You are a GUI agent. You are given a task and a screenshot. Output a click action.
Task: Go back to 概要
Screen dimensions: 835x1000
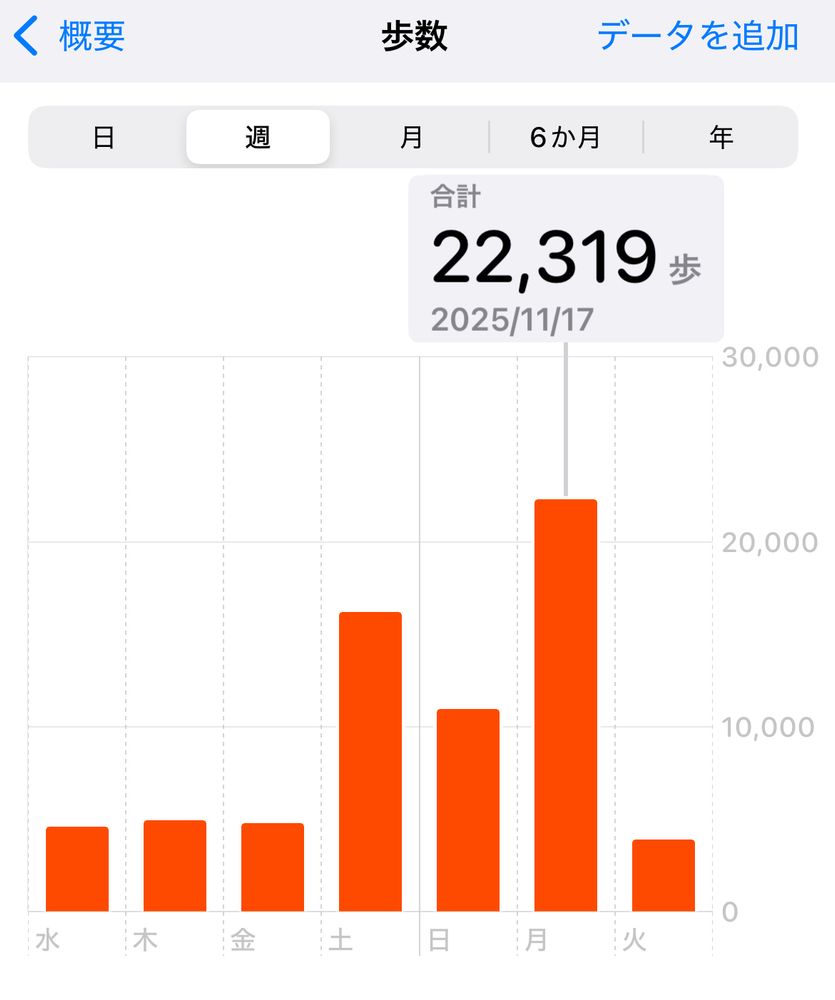(70, 36)
